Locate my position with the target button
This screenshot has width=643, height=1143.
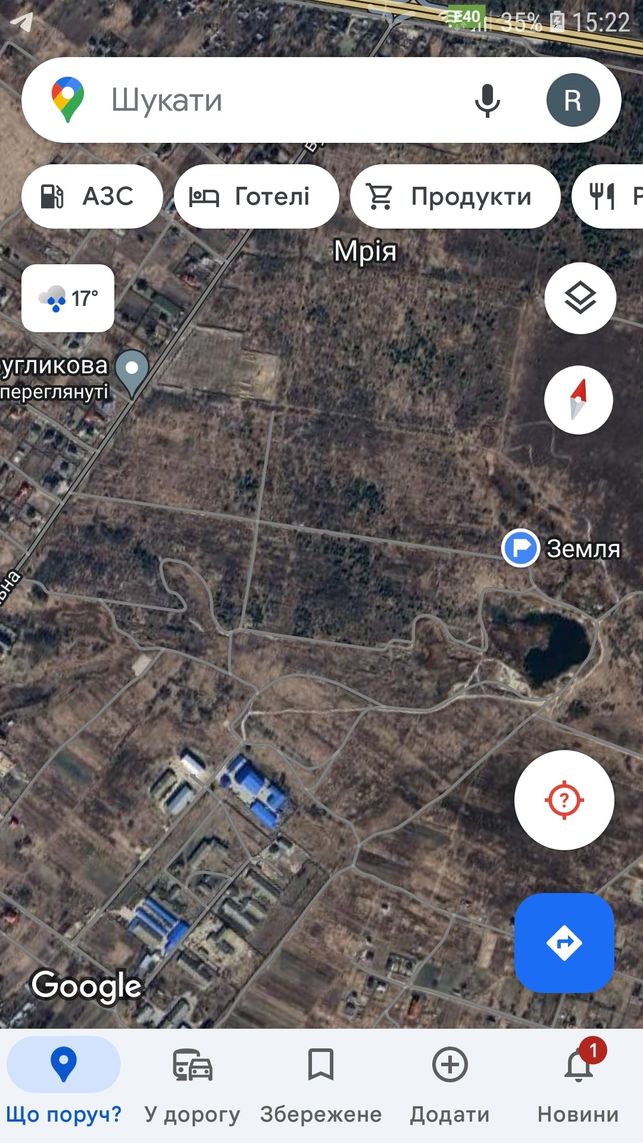tap(564, 800)
